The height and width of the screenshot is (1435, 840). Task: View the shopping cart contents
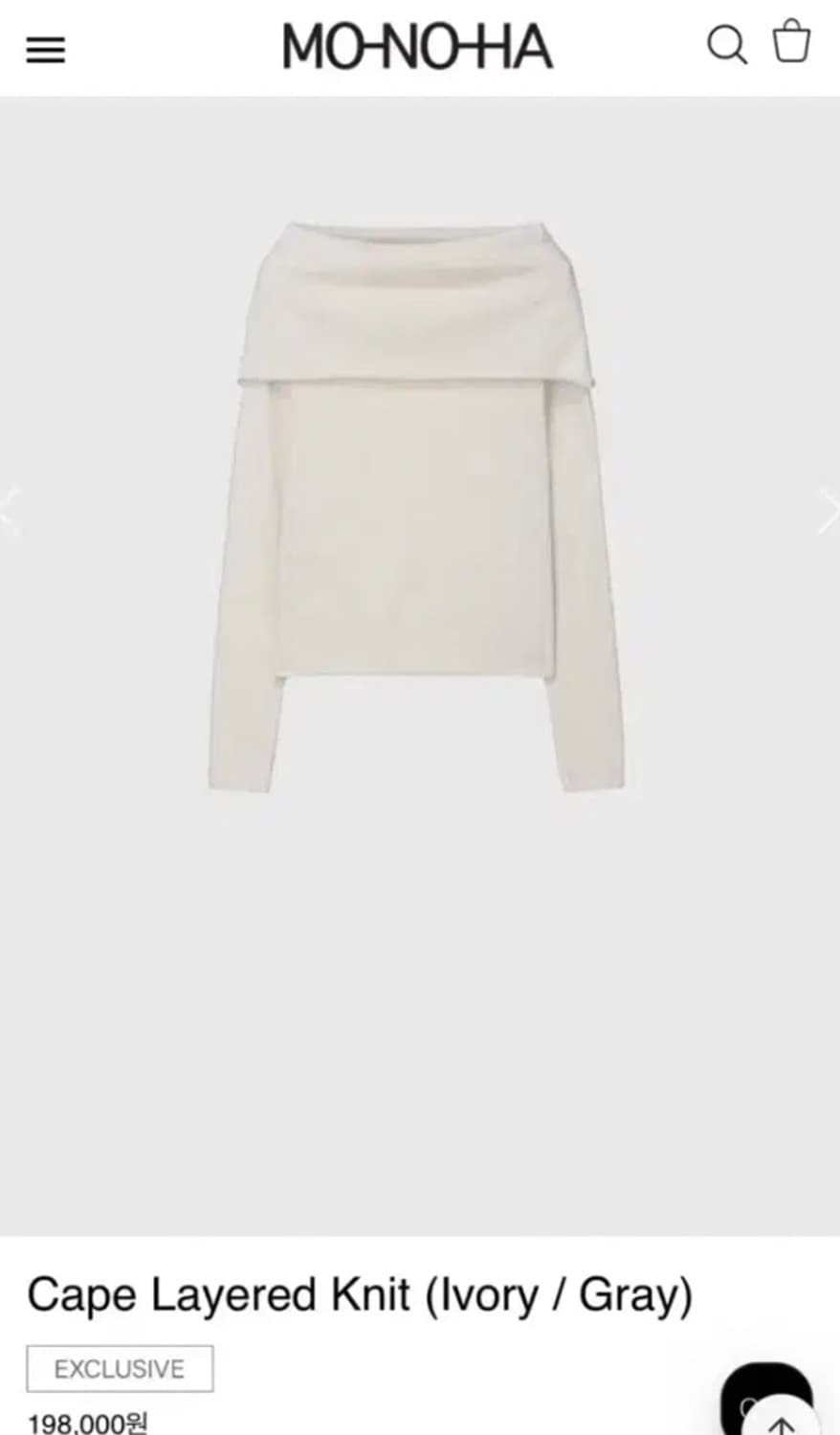792,43
